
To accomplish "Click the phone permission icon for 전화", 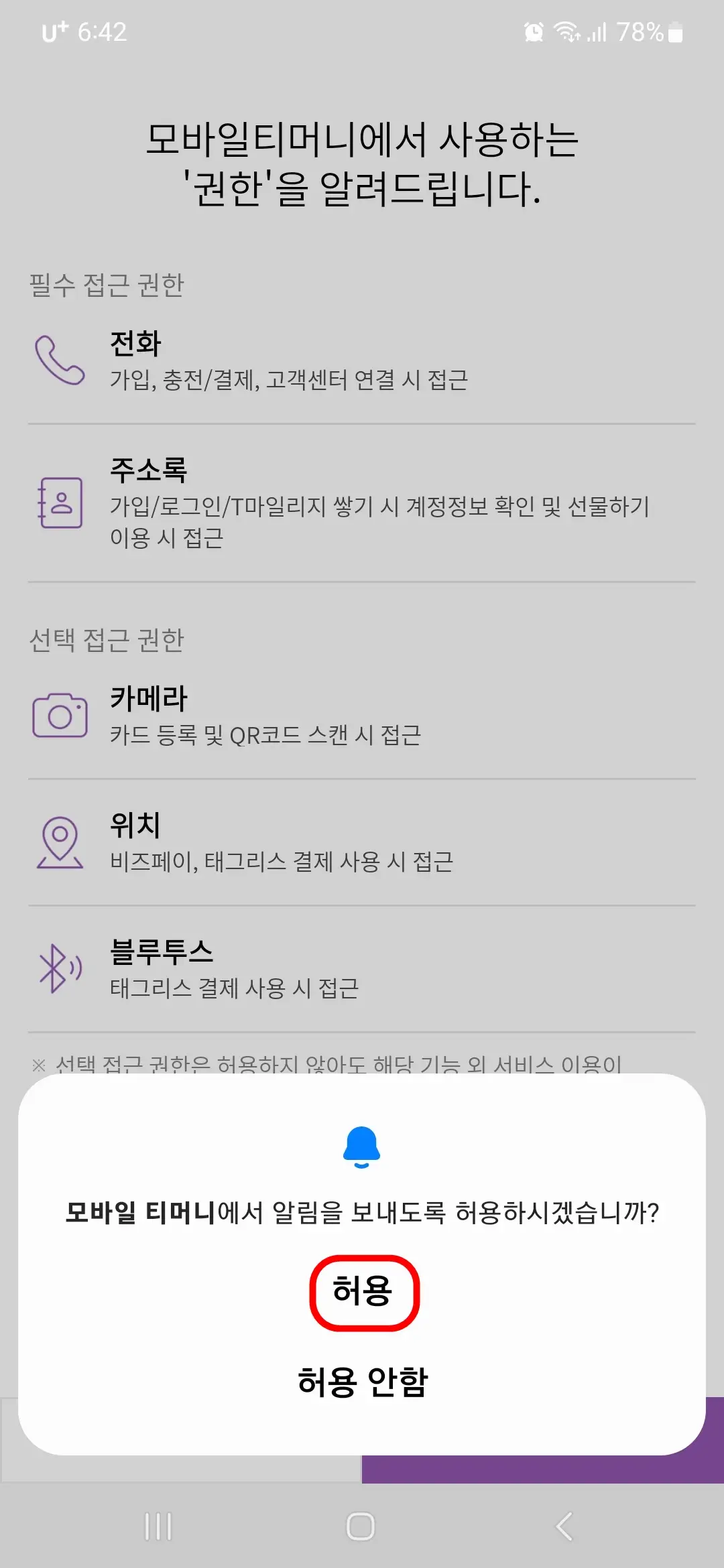I will (x=59, y=358).
